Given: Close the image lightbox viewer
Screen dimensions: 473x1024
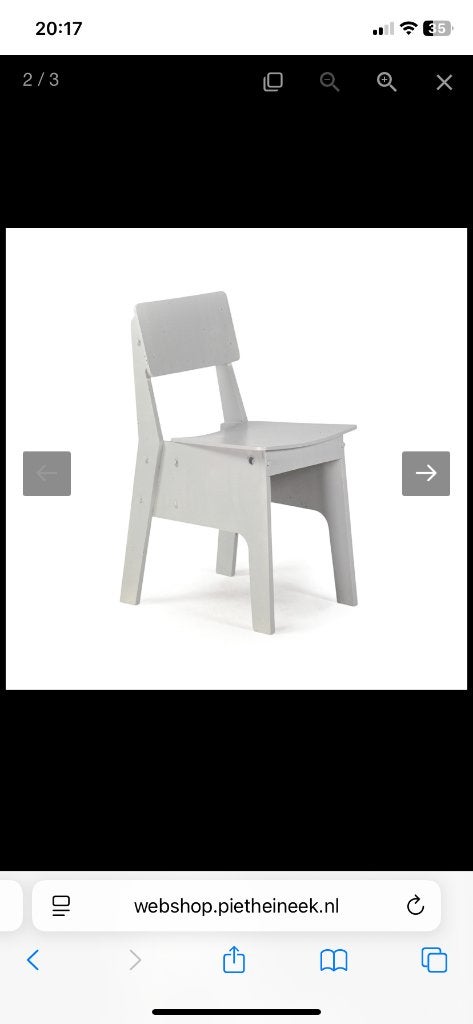Looking at the screenshot, I should coord(444,82).
